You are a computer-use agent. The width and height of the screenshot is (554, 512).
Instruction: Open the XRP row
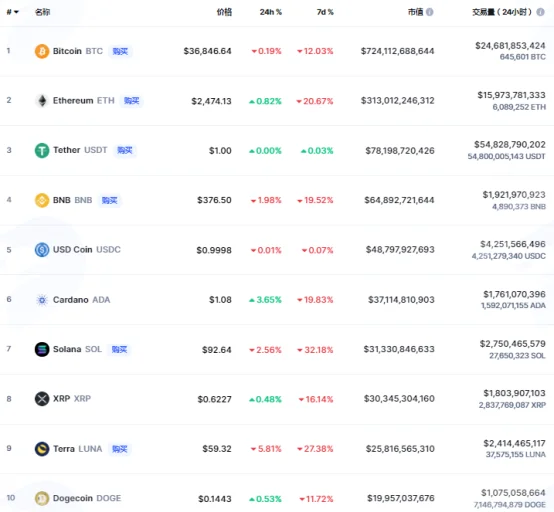pos(277,399)
